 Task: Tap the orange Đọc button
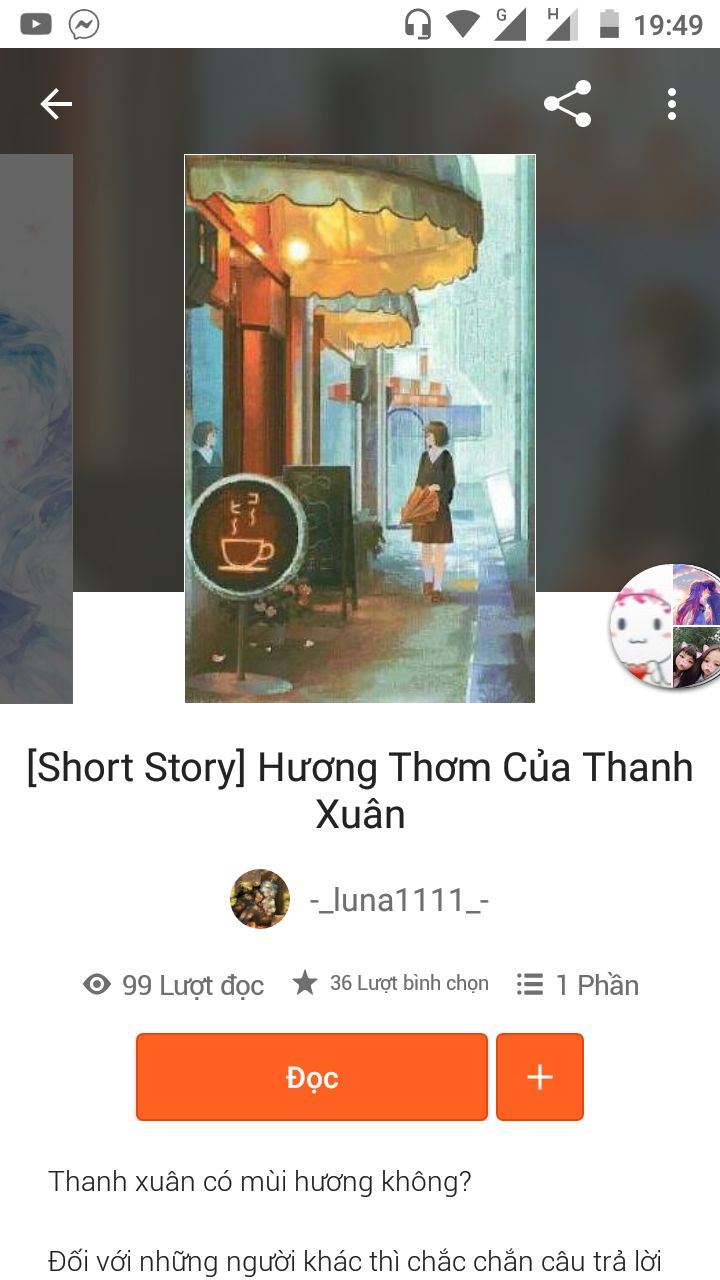pyautogui.click(x=312, y=1077)
